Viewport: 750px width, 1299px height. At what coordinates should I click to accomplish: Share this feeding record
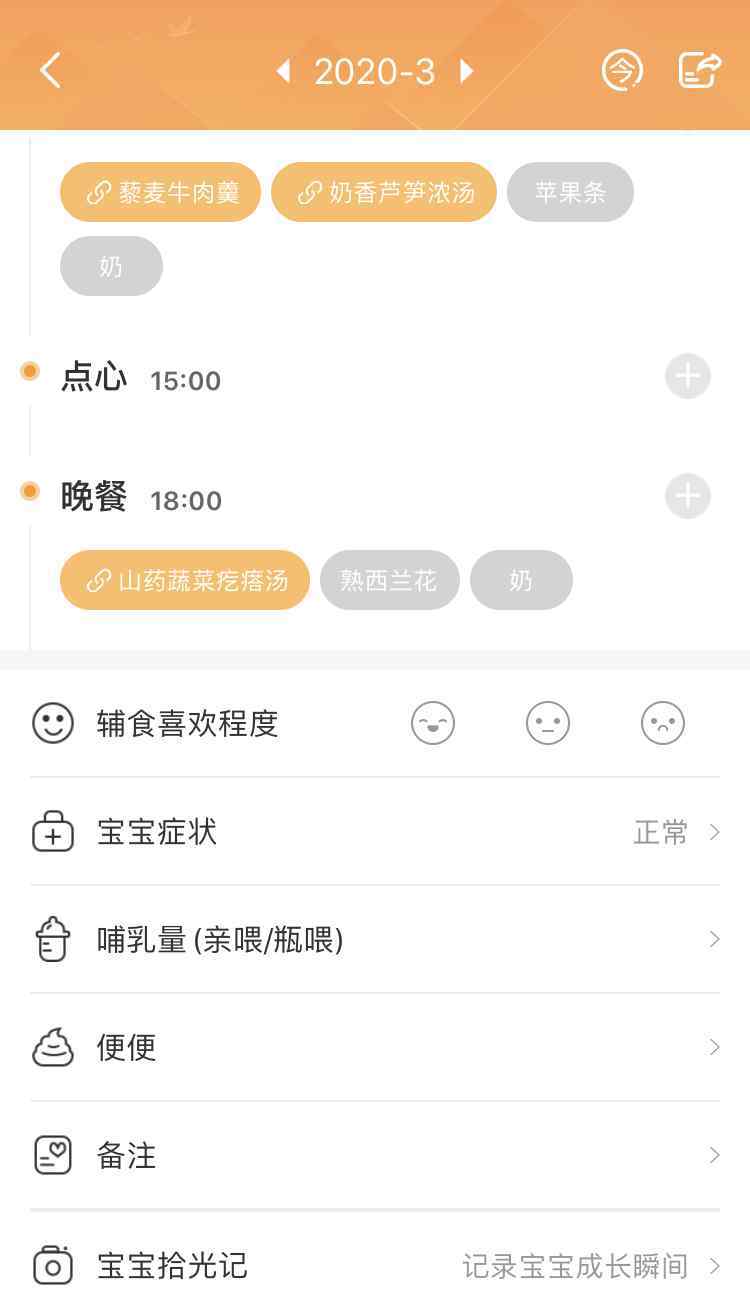(x=700, y=71)
